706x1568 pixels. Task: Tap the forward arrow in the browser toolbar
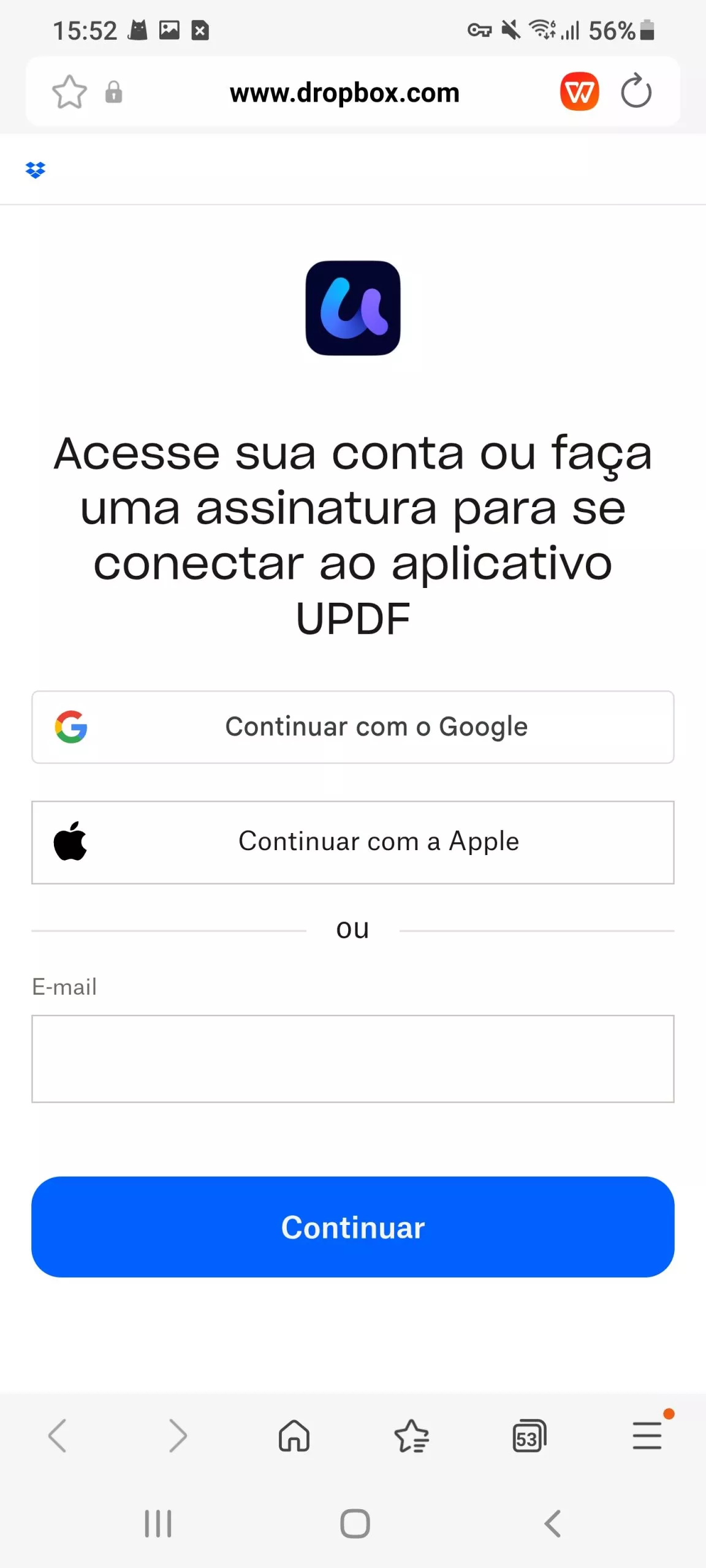coord(176,1436)
